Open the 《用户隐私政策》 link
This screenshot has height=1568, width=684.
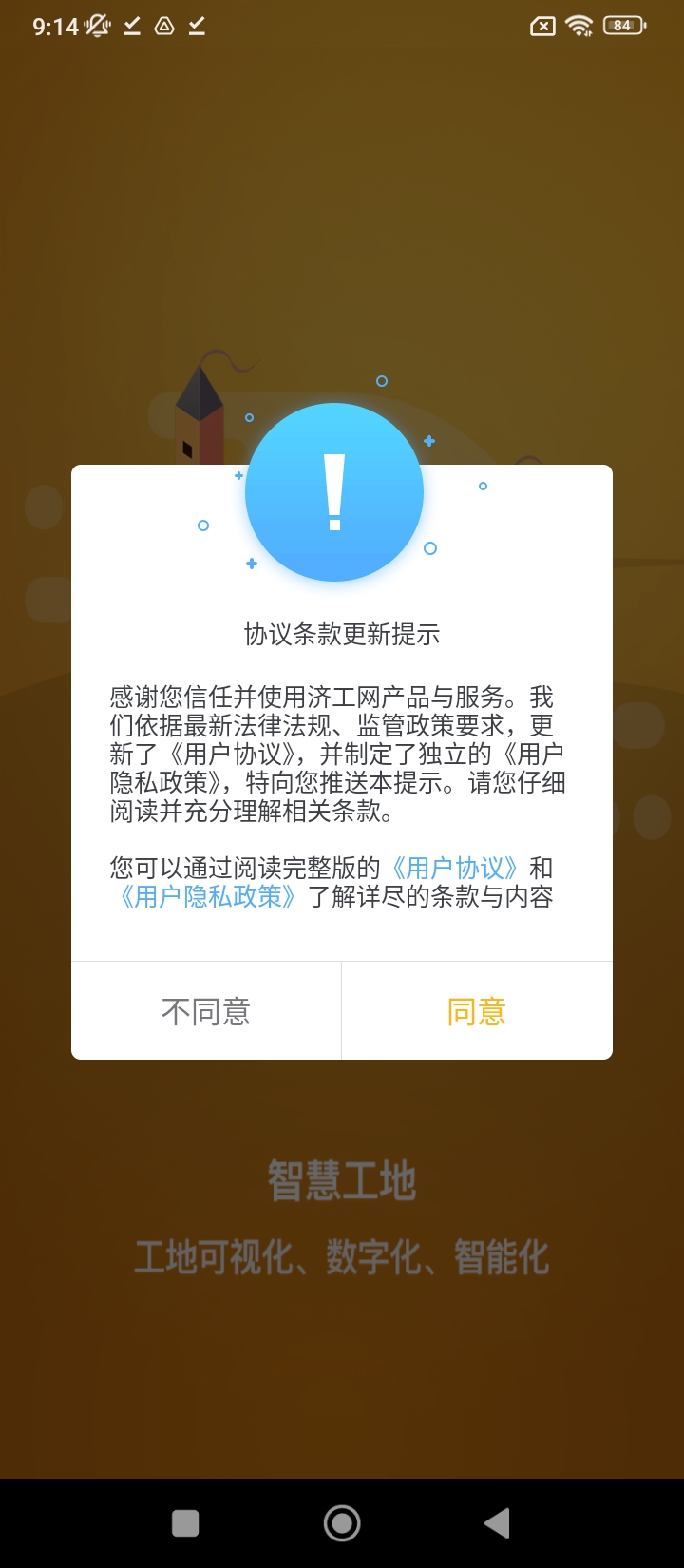[208, 896]
